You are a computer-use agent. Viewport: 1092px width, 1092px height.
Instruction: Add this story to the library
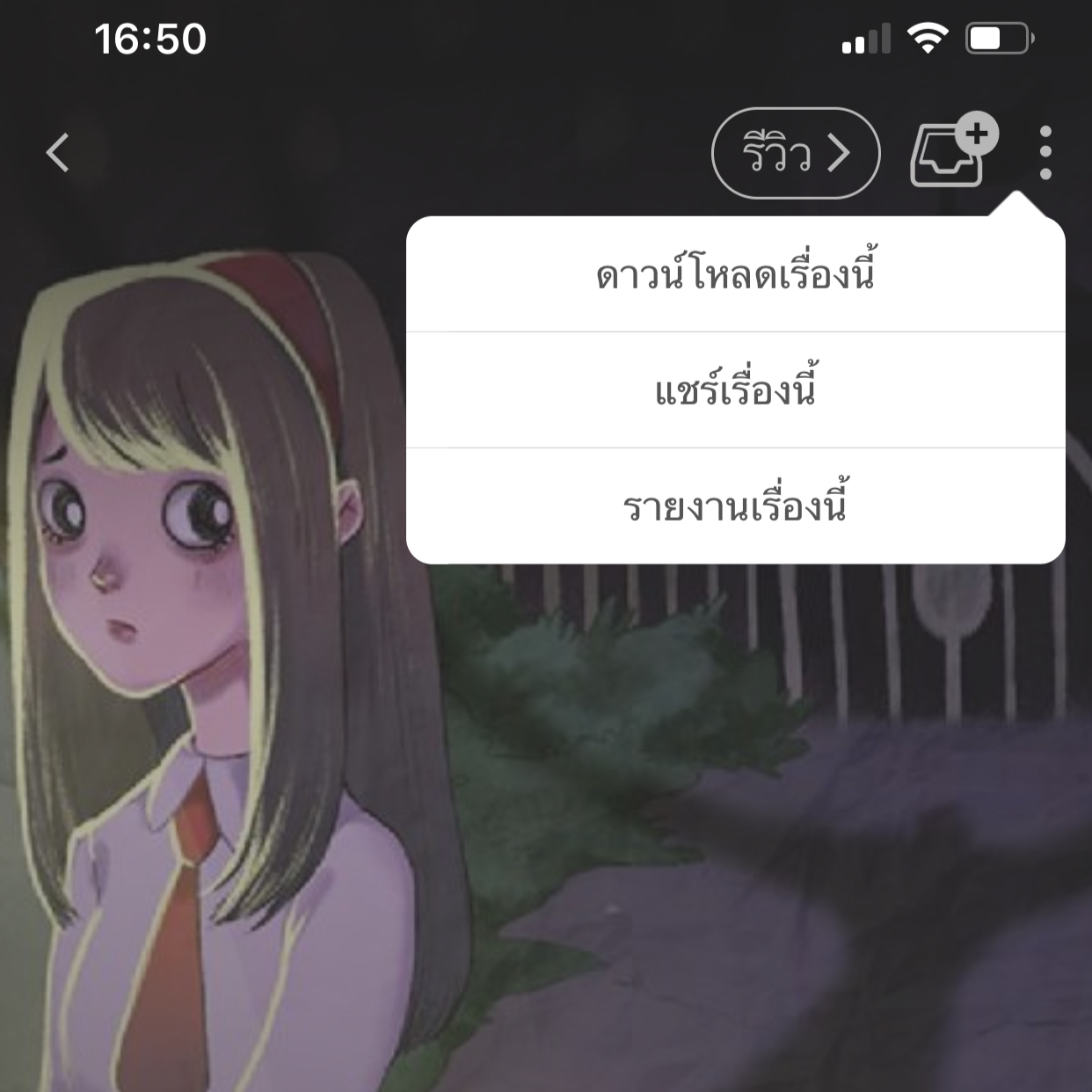point(950,153)
